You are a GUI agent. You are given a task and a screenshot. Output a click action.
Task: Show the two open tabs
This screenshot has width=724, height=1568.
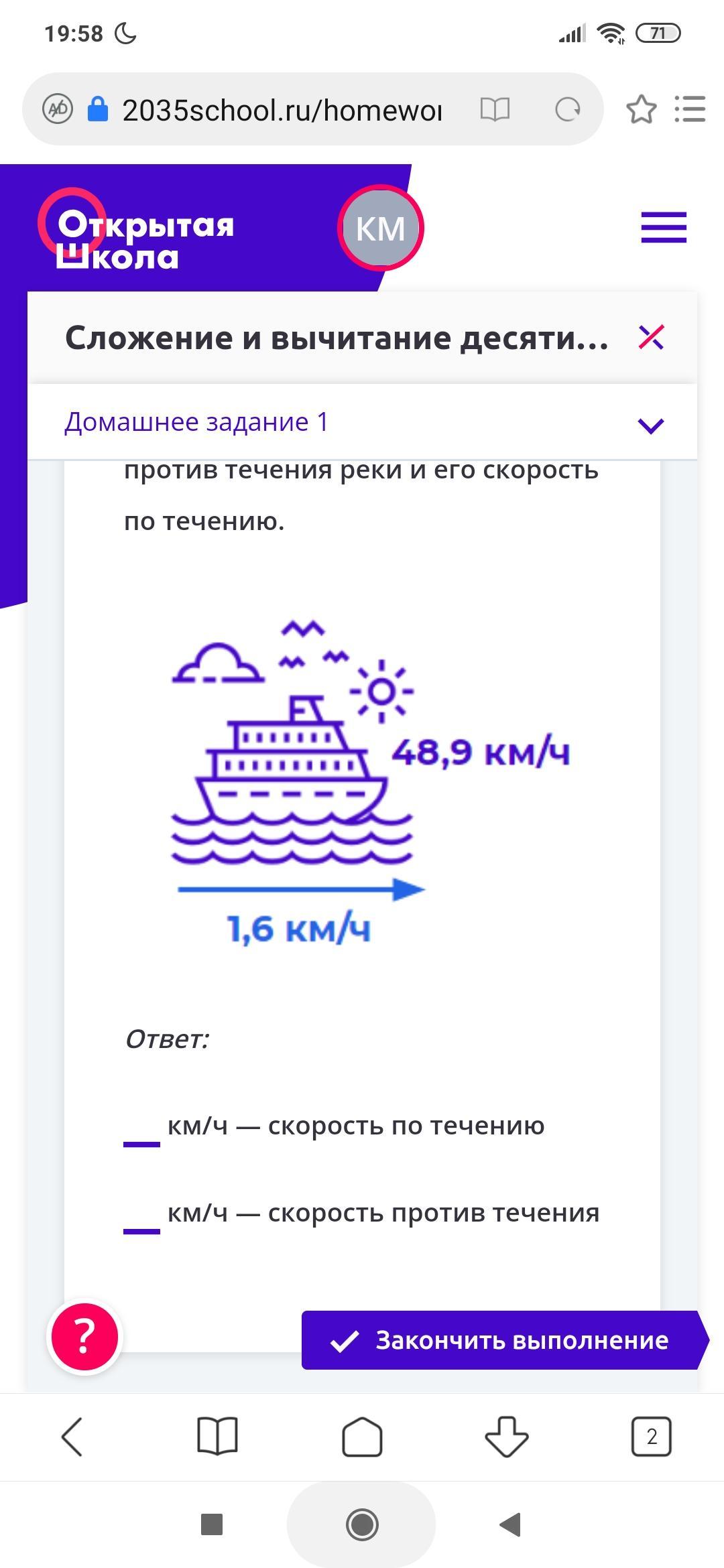coord(651,1437)
